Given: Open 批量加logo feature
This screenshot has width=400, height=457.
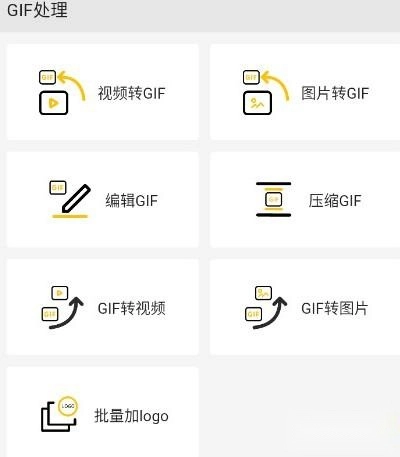Looking at the screenshot, I should [x=102, y=412].
